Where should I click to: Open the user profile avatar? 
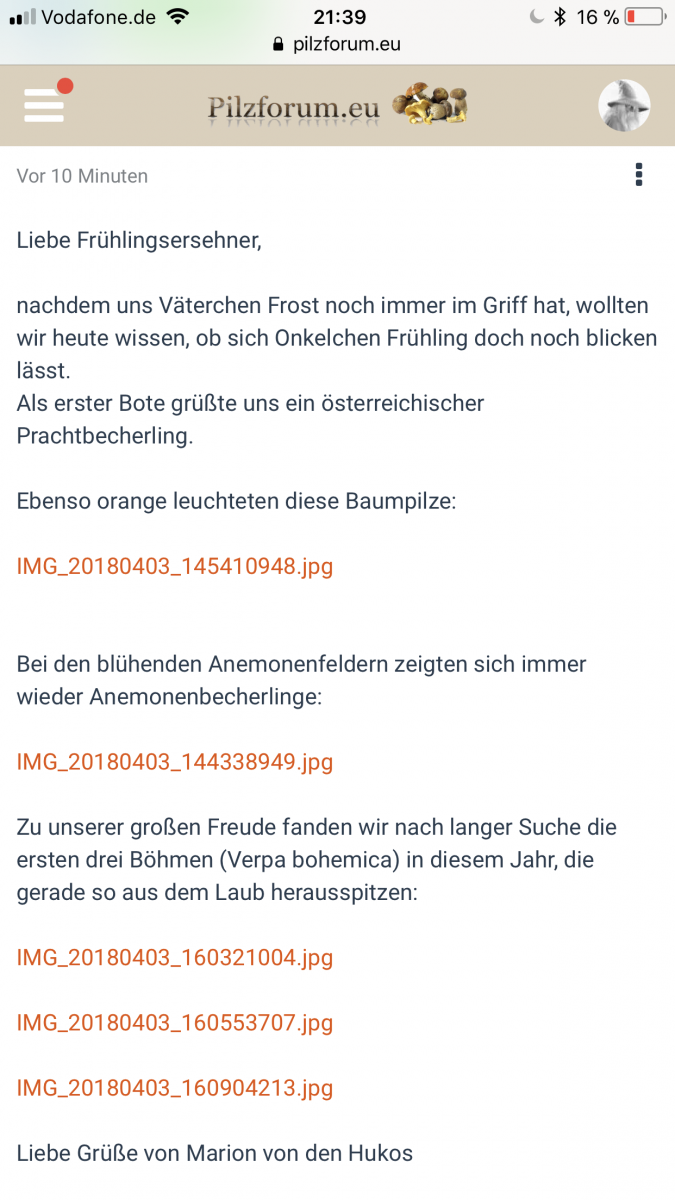624,105
